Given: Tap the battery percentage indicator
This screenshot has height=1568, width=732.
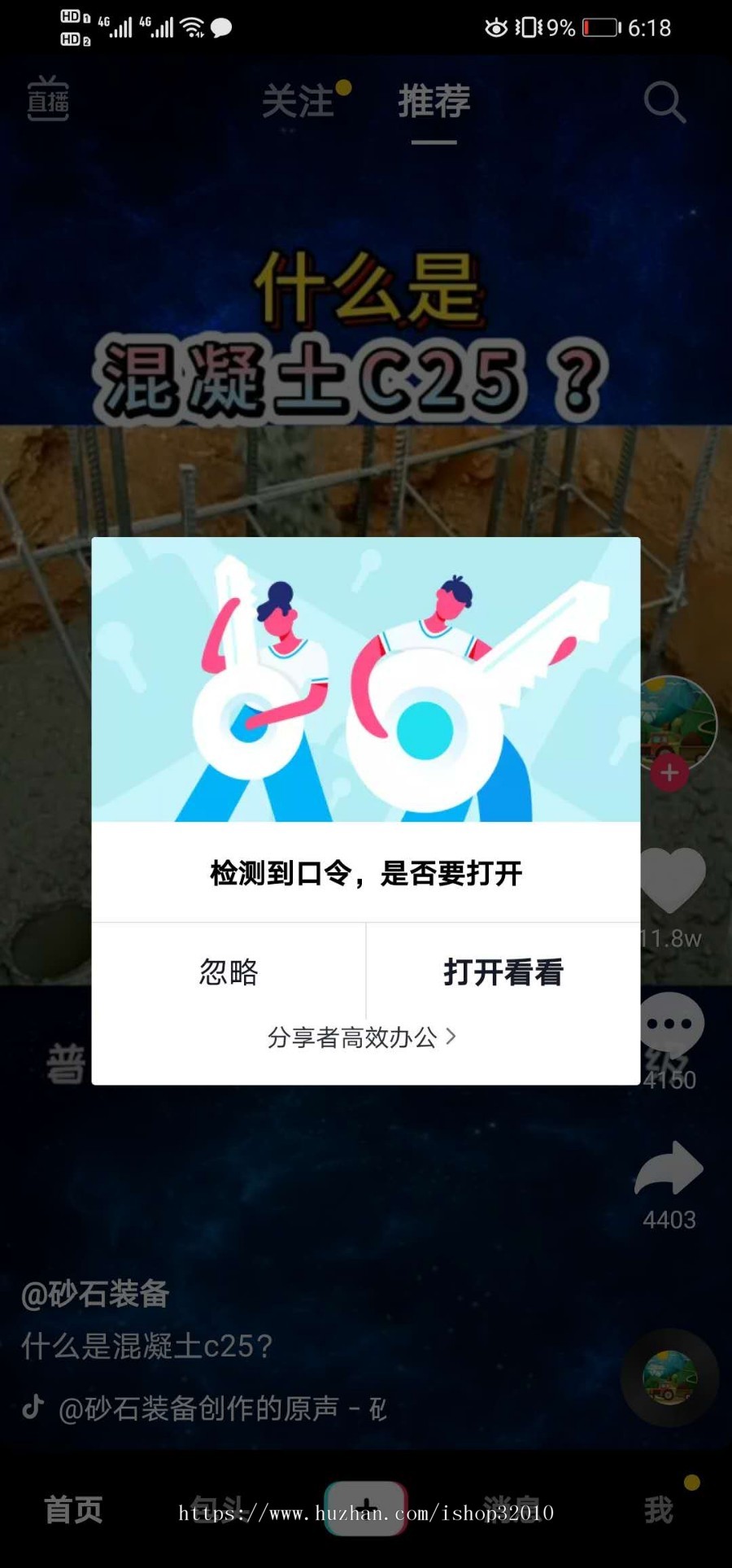Looking at the screenshot, I should [561, 27].
